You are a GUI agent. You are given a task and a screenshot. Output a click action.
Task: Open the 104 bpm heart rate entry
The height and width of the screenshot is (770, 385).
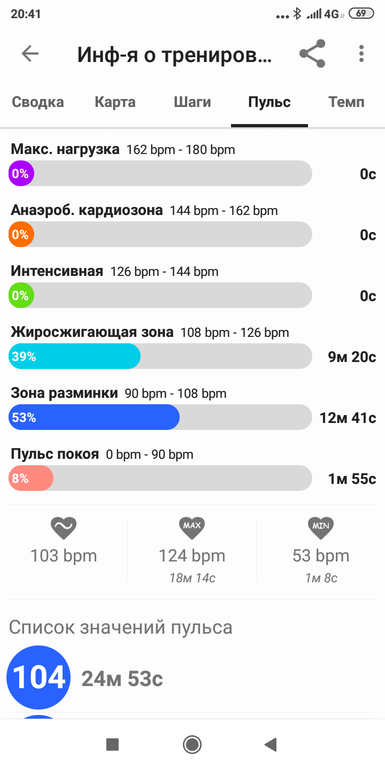coord(192,679)
